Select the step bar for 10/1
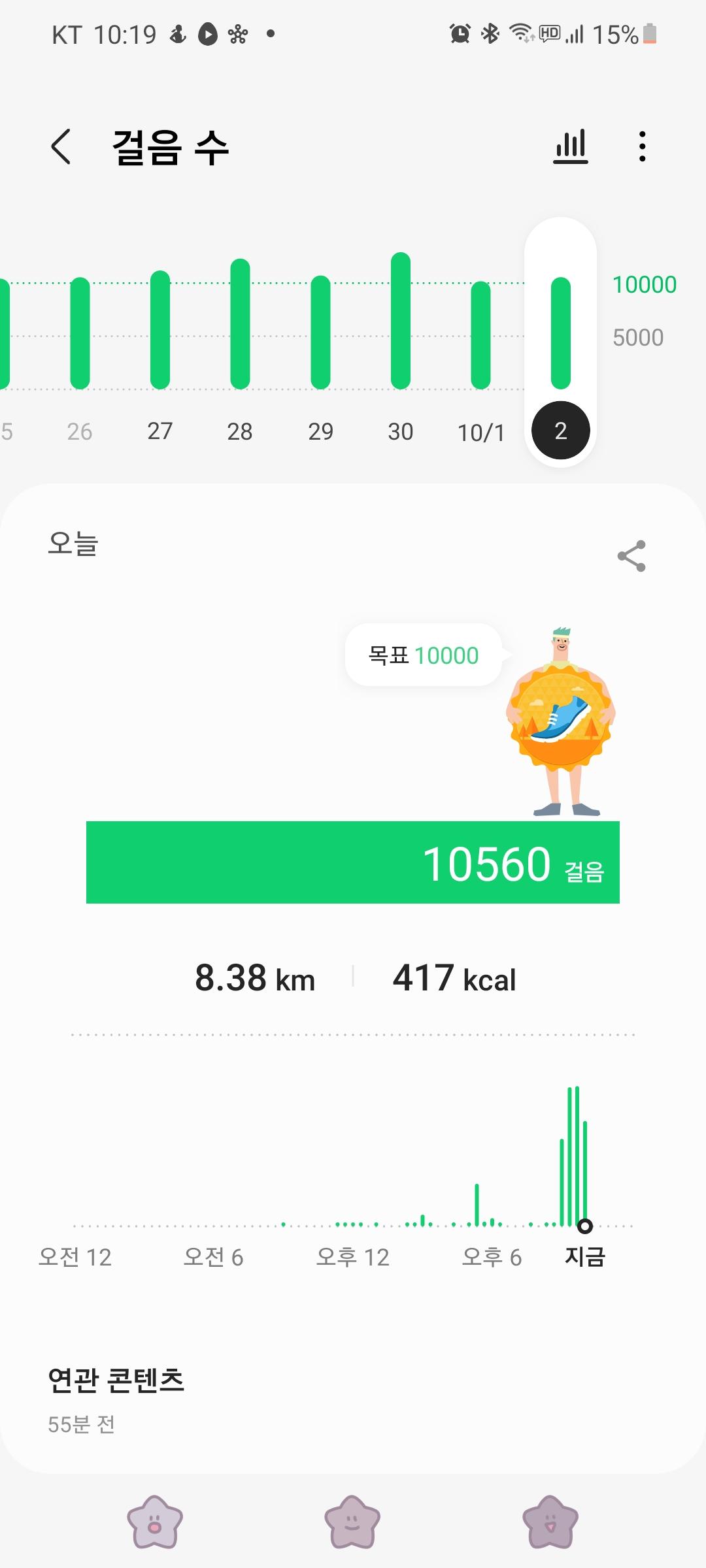The width and height of the screenshot is (706, 1568). point(481,335)
